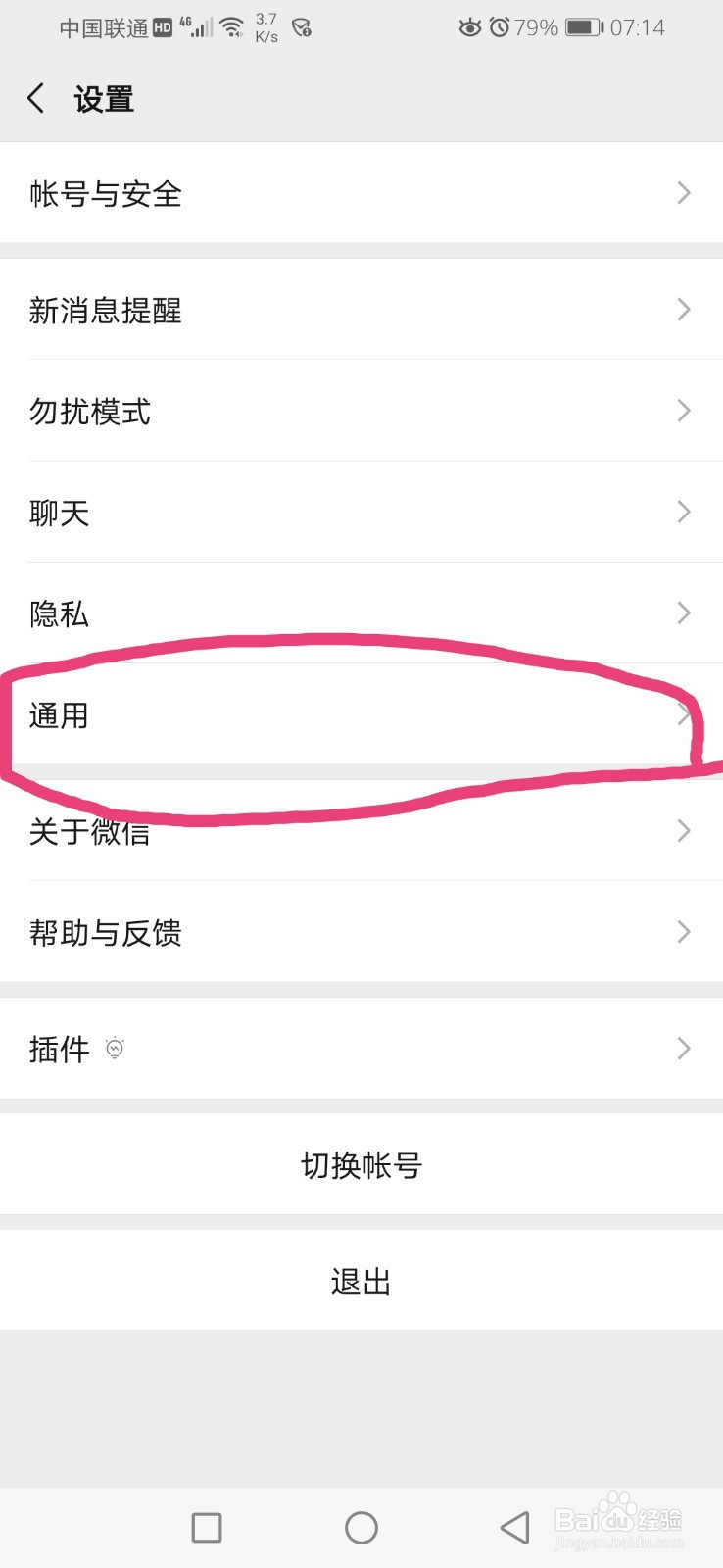Tap the Wi-Fi icon in the status bar
Image resolution: width=723 pixels, height=1568 pixels.
232,27
